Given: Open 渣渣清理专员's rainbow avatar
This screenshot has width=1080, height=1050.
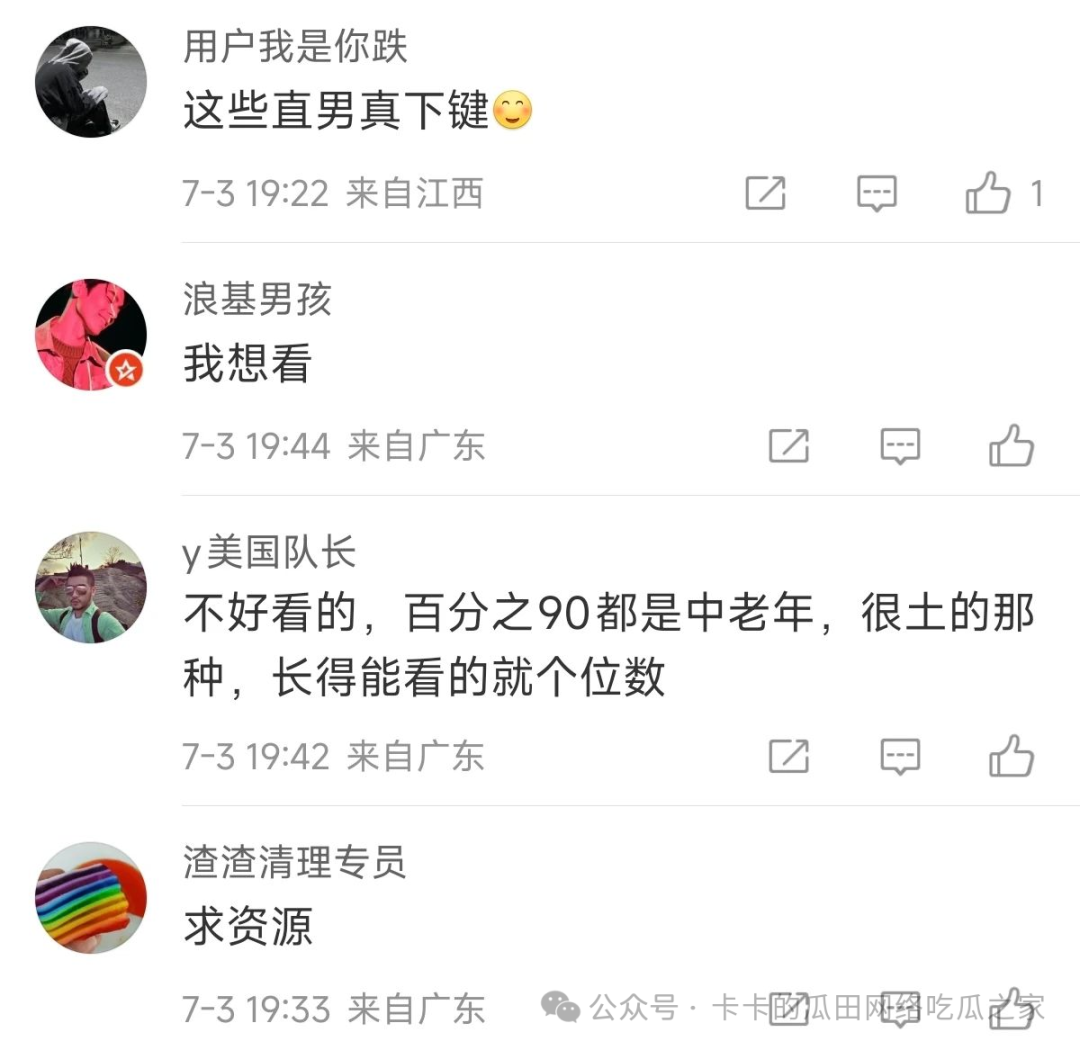Looking at the screenshot, I should point(91,897).
